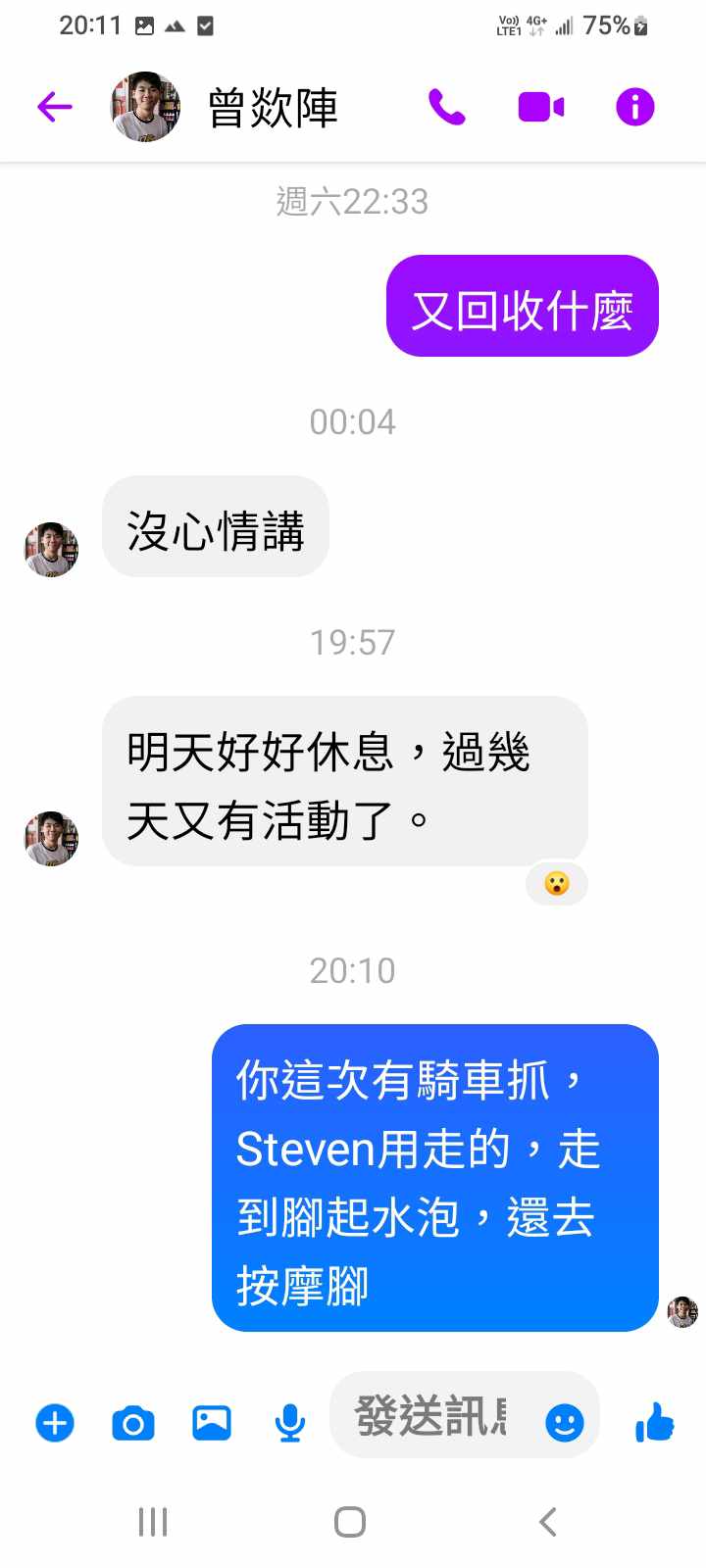Go back to the chat list
The width and height of the screenshot is (706, 1568).
(x=55, y=107)
